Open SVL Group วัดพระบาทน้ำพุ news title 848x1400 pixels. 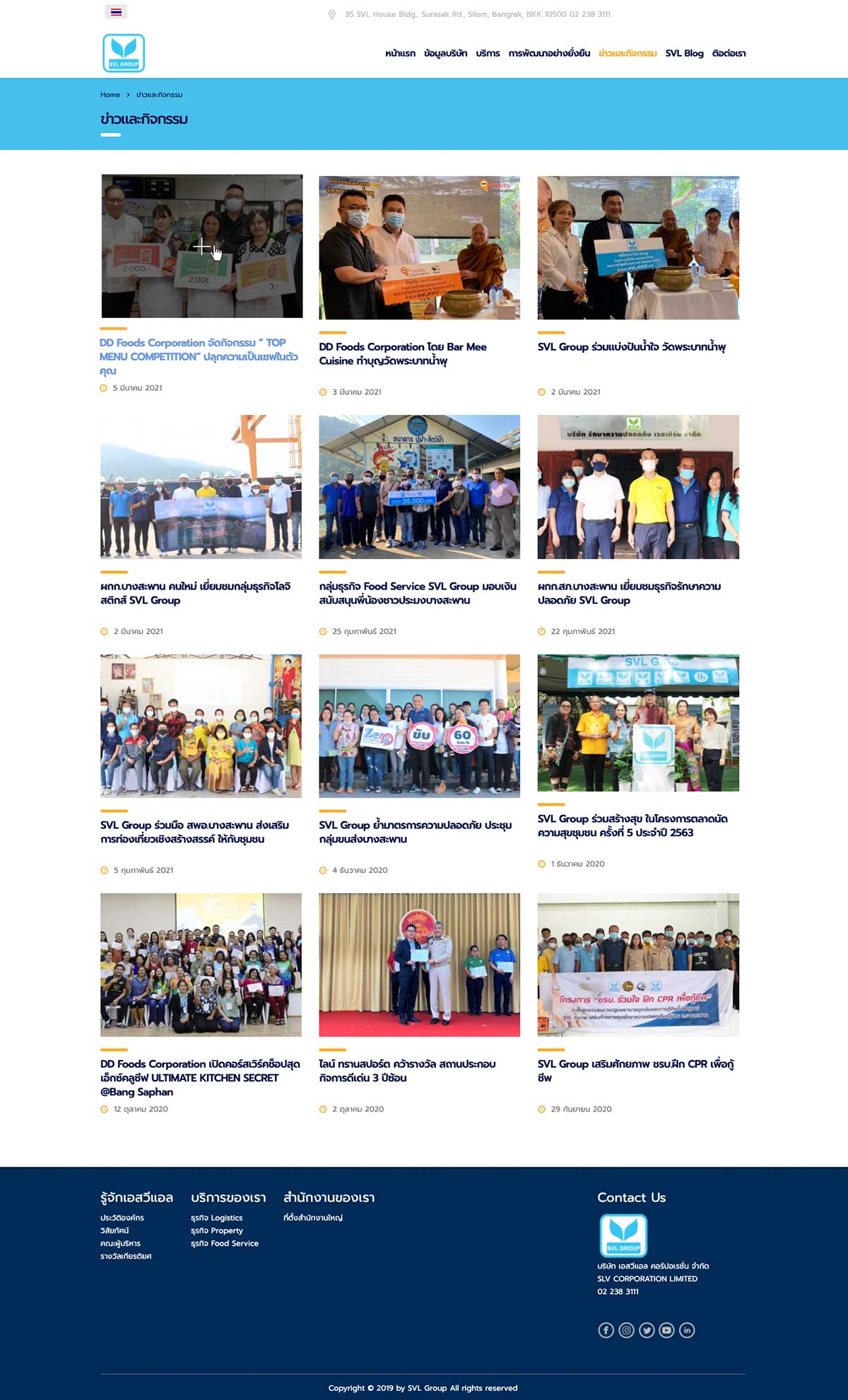pos(631,347)
